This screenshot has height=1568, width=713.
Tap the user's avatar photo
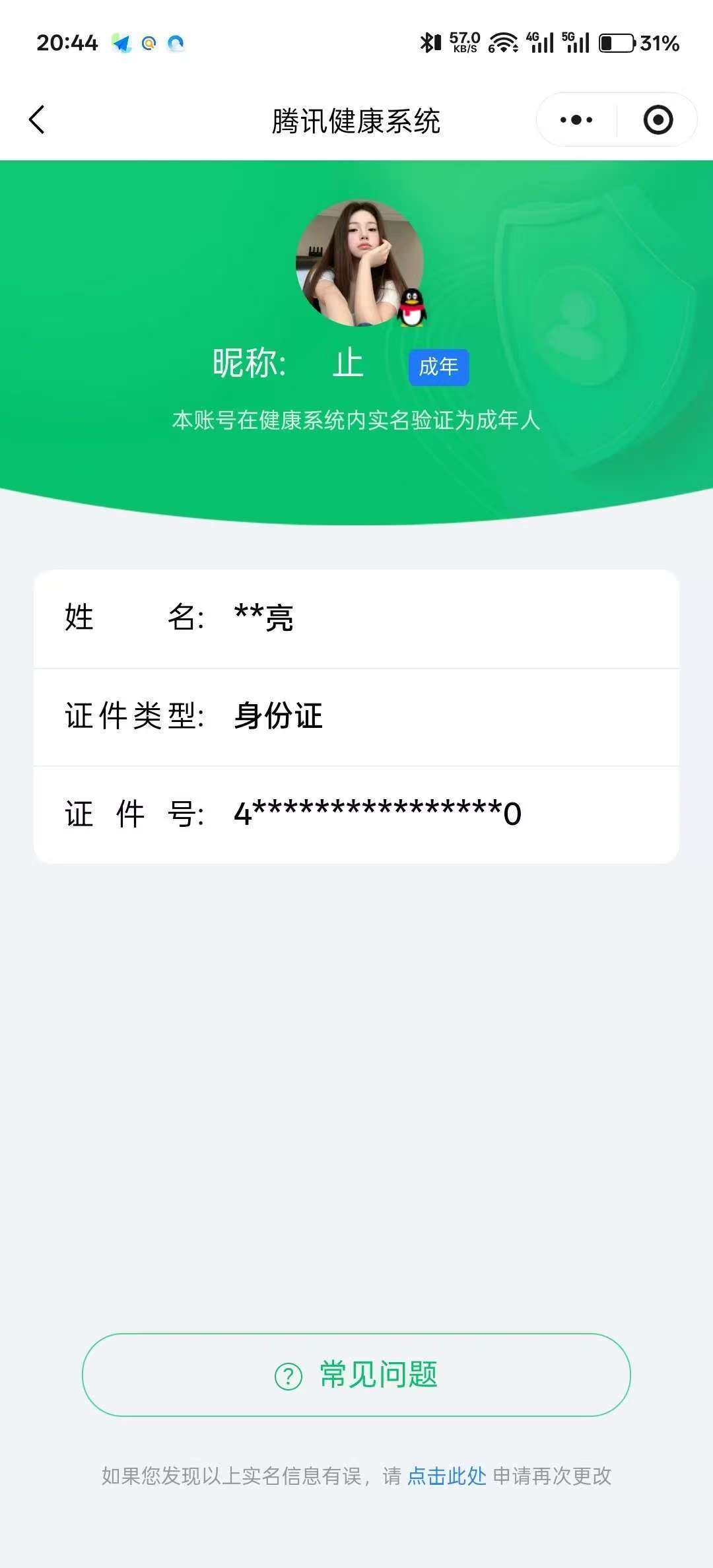click(x=360, y=263)
